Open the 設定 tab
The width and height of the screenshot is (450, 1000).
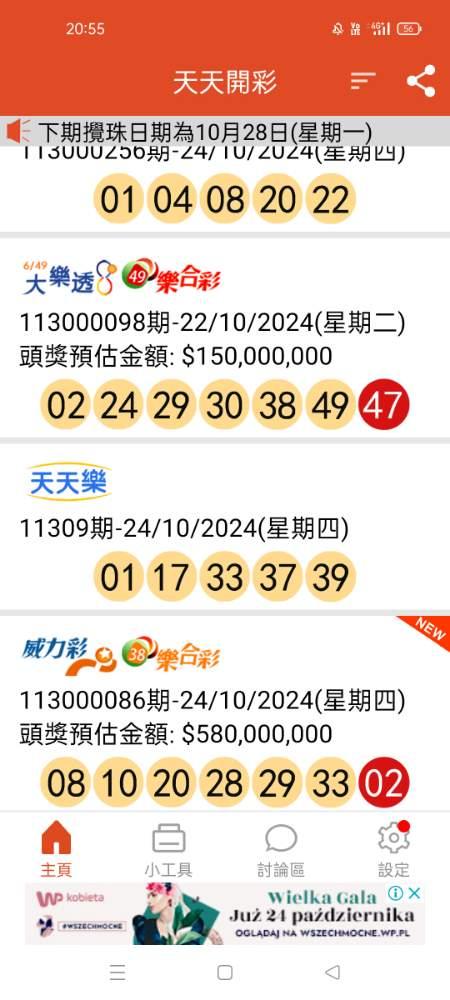(393, 848)
